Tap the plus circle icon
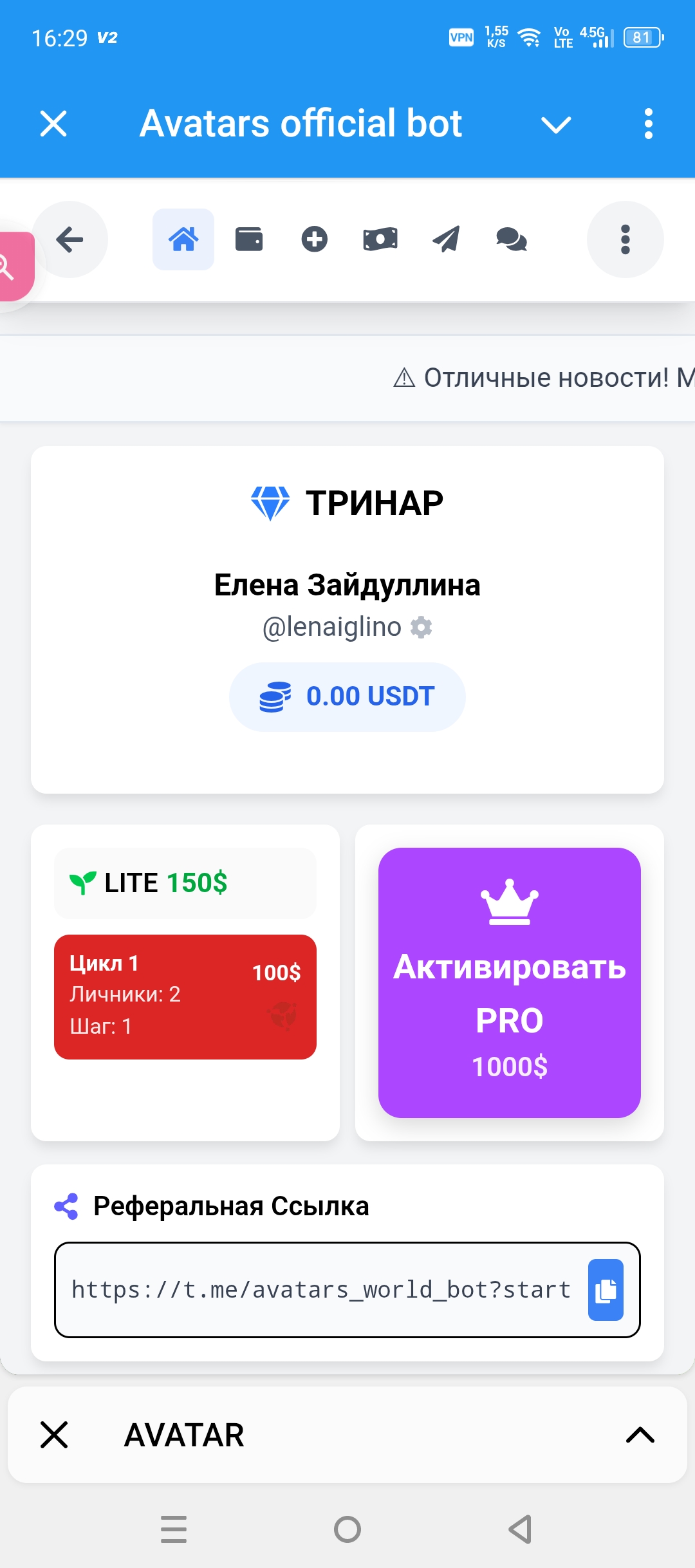 [315, 239]
